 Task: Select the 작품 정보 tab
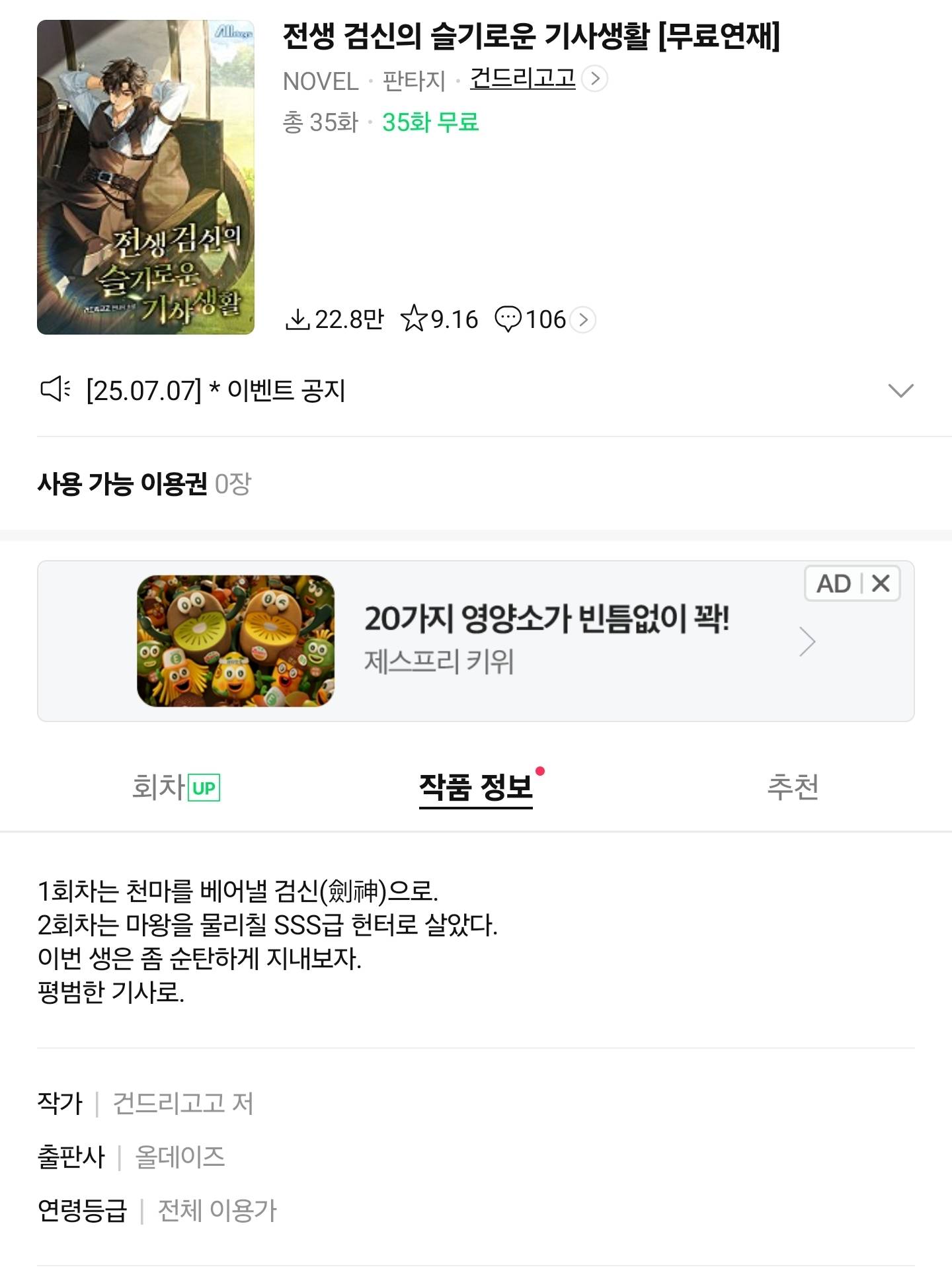click(x=476, y=787)
